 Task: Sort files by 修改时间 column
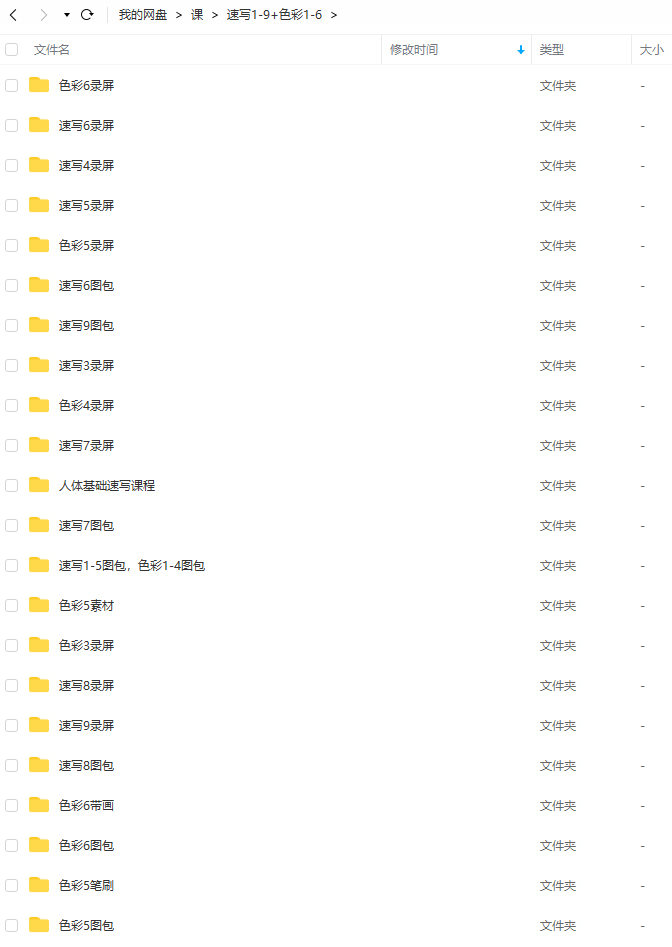[414, 50]
